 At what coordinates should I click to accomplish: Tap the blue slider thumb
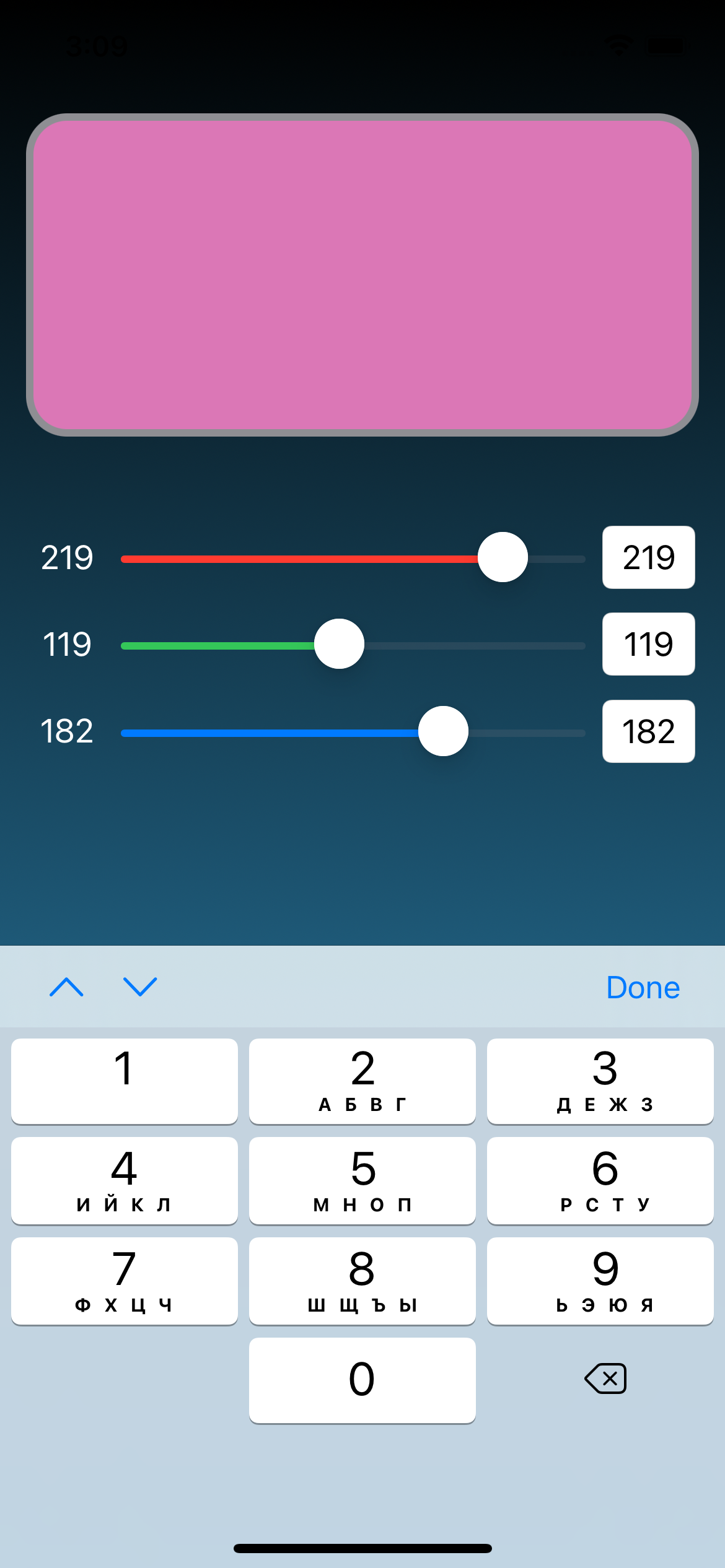[443, 731]
